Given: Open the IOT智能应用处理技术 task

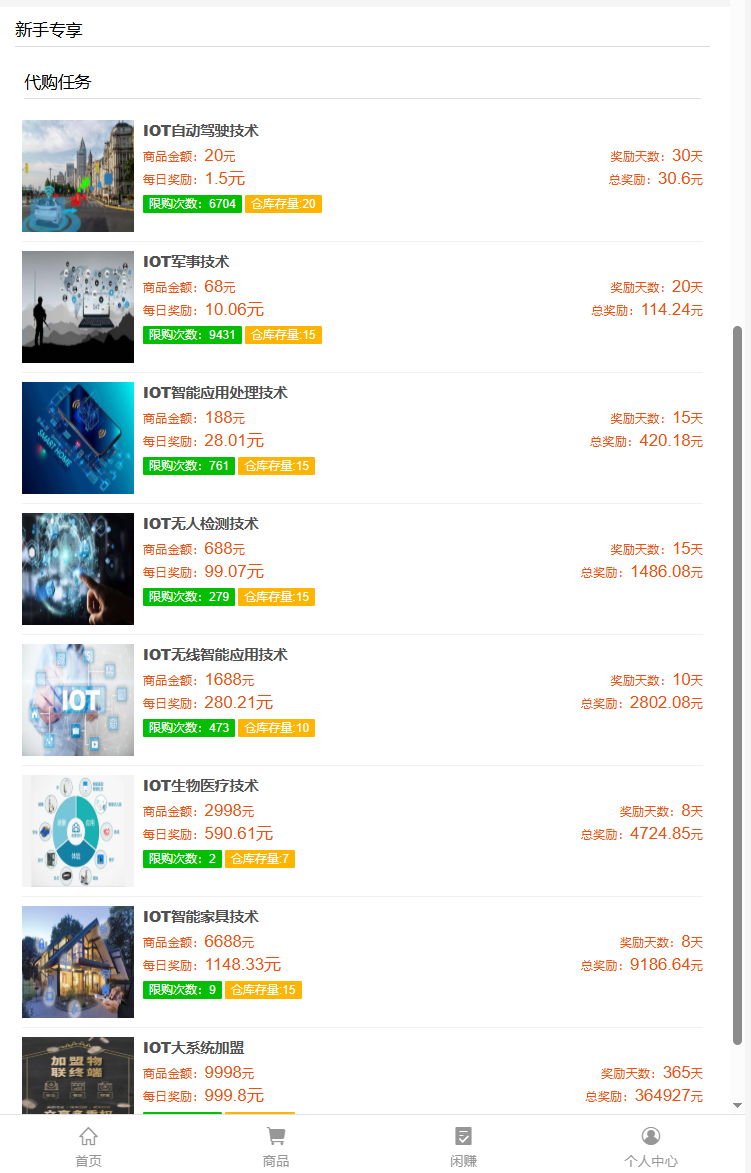Looking at the screenshot, I should 215,393.
